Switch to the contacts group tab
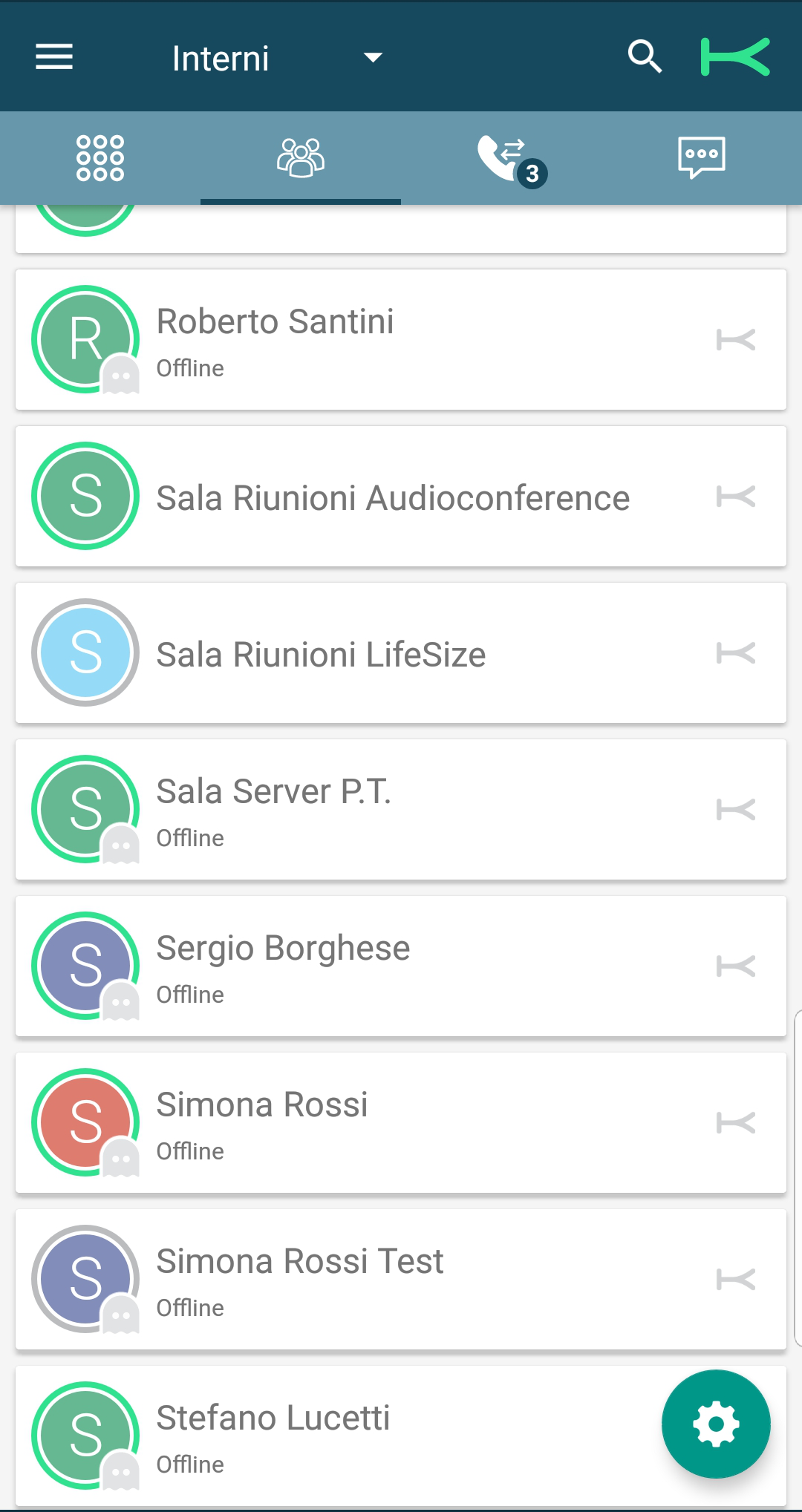The image size is (802, 1512). pyautogui.click(x=301, y=158)
